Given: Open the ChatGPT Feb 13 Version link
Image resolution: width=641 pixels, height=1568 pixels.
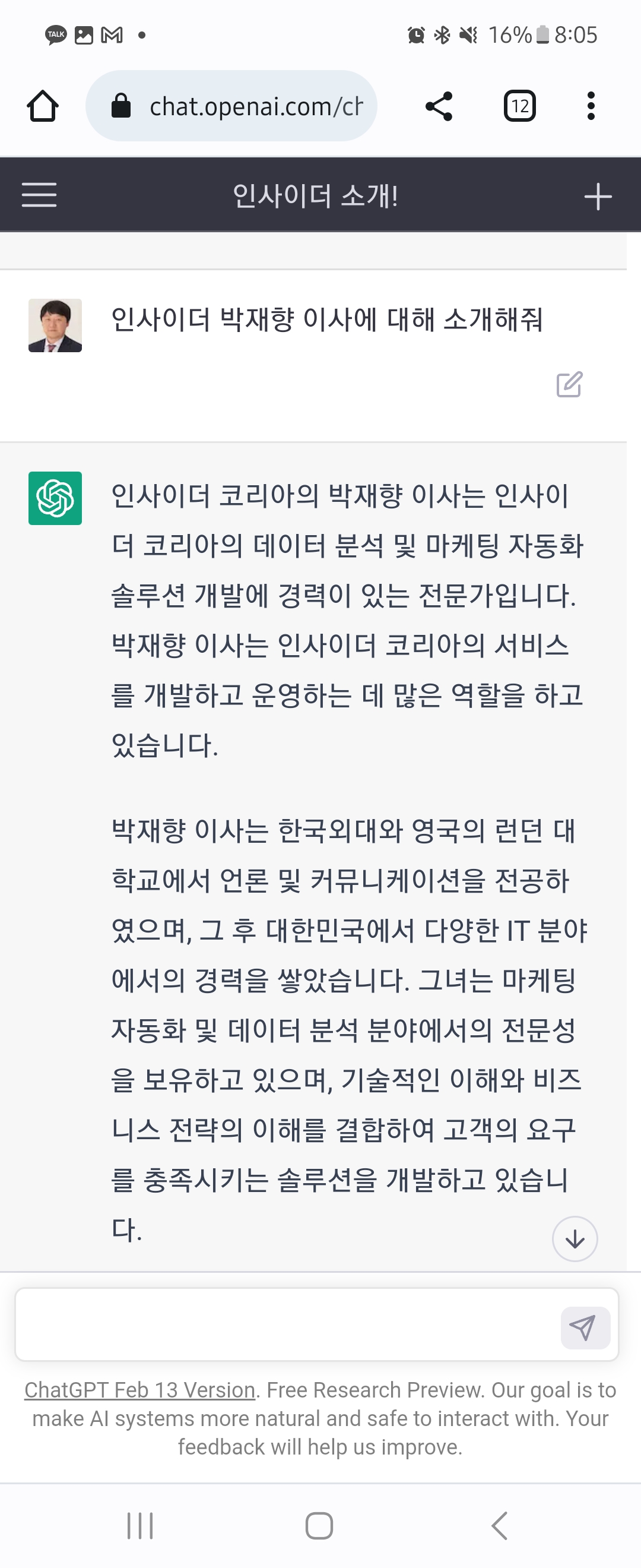Looking at the screenshot, I should (x=139, y=1390).
